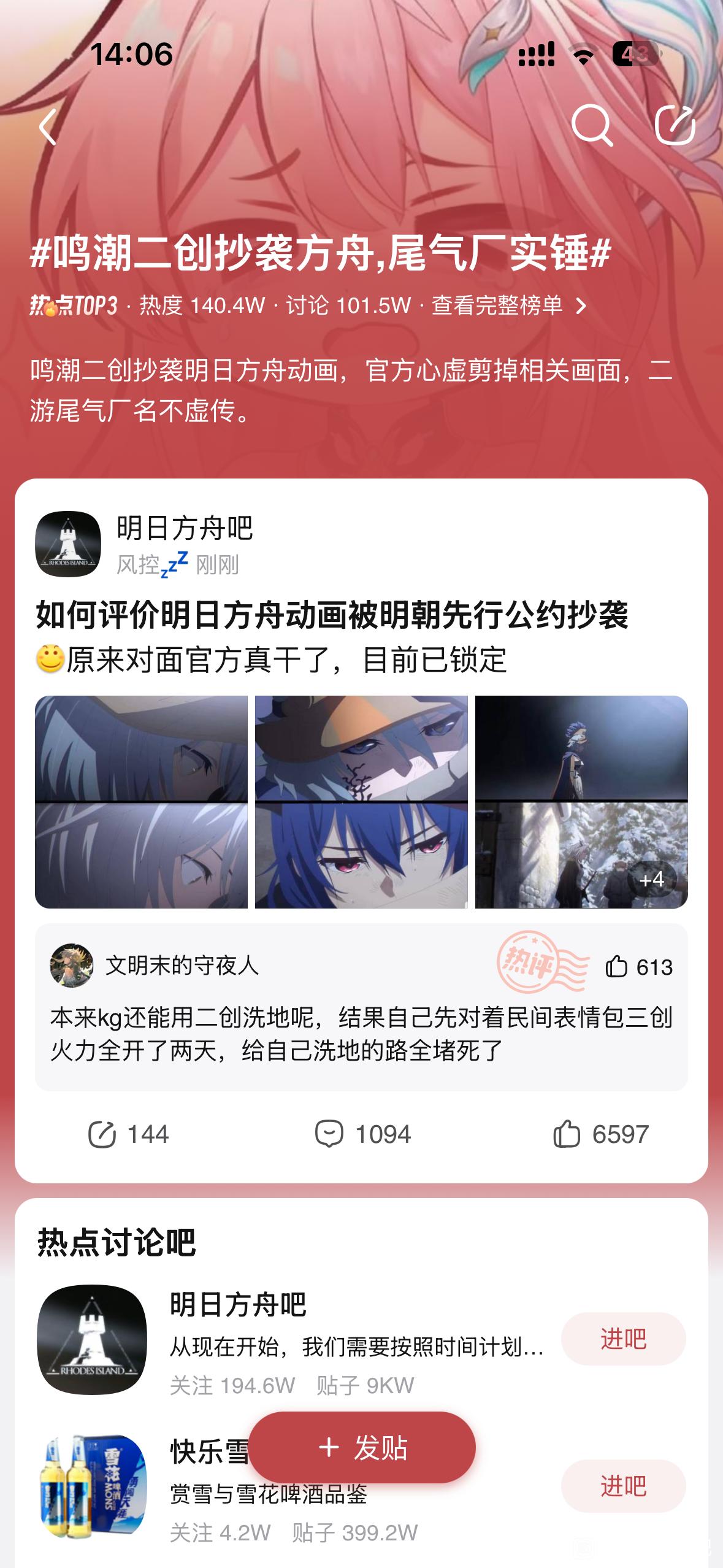This screenshot has width=723, height=1568.
Task: Open the search magnifier icon
Action: coord(591,125)
